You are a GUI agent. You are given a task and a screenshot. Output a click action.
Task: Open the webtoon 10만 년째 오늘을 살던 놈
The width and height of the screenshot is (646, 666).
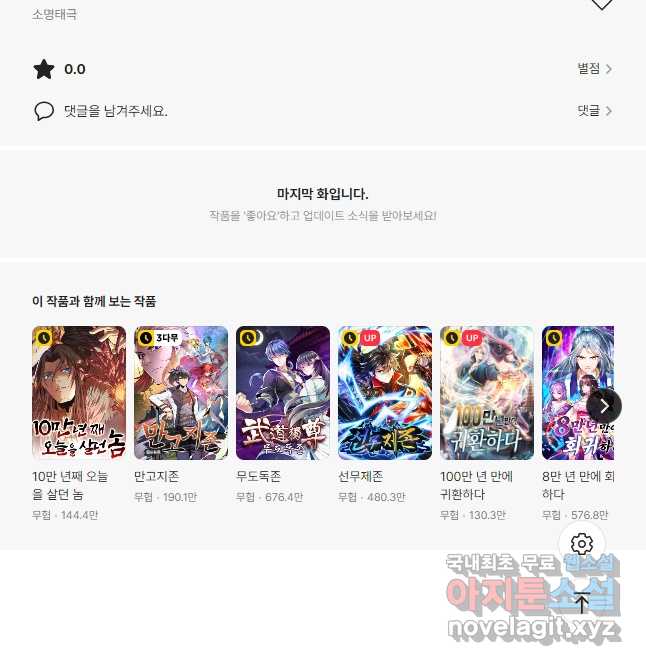pos(79,392)
